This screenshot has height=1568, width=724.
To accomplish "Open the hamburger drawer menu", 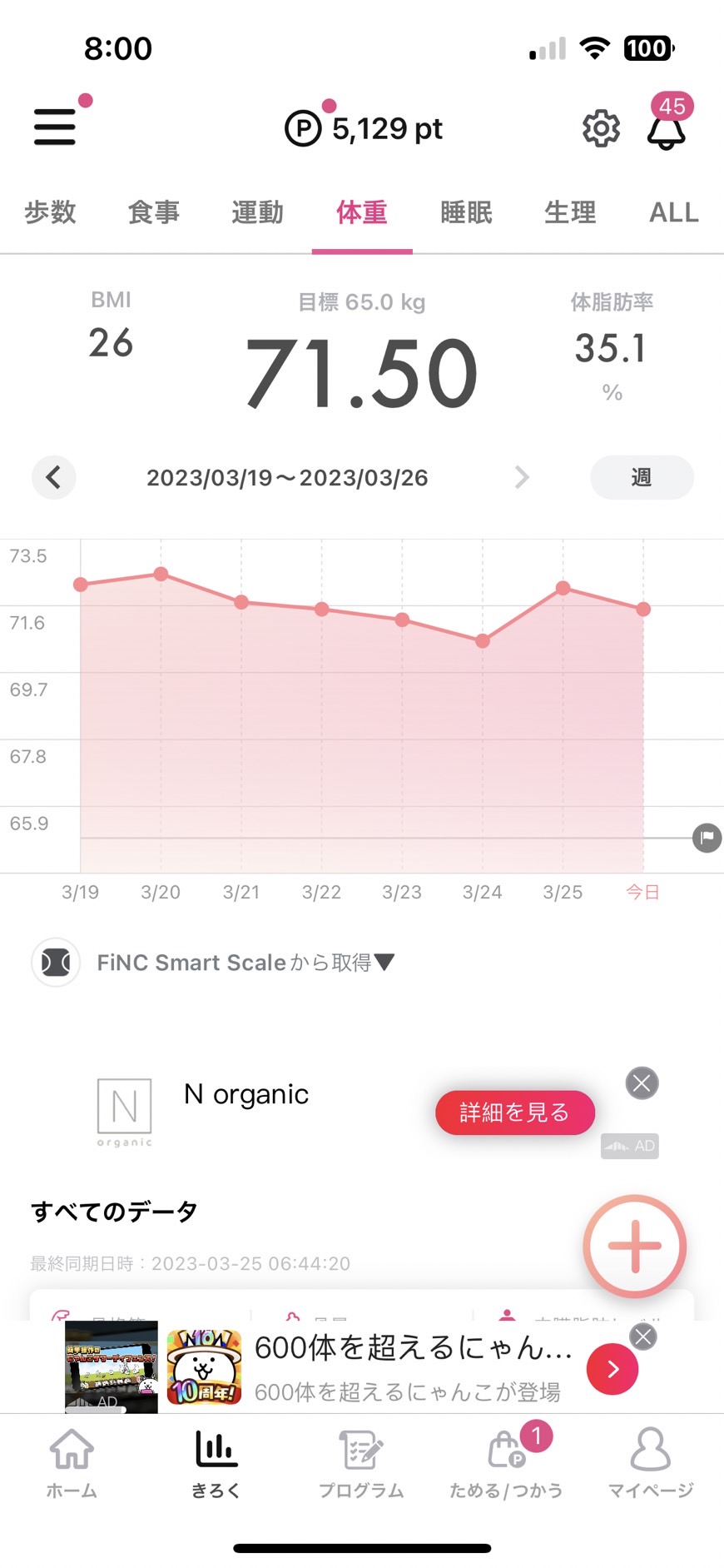I will [x=55, y=127].
